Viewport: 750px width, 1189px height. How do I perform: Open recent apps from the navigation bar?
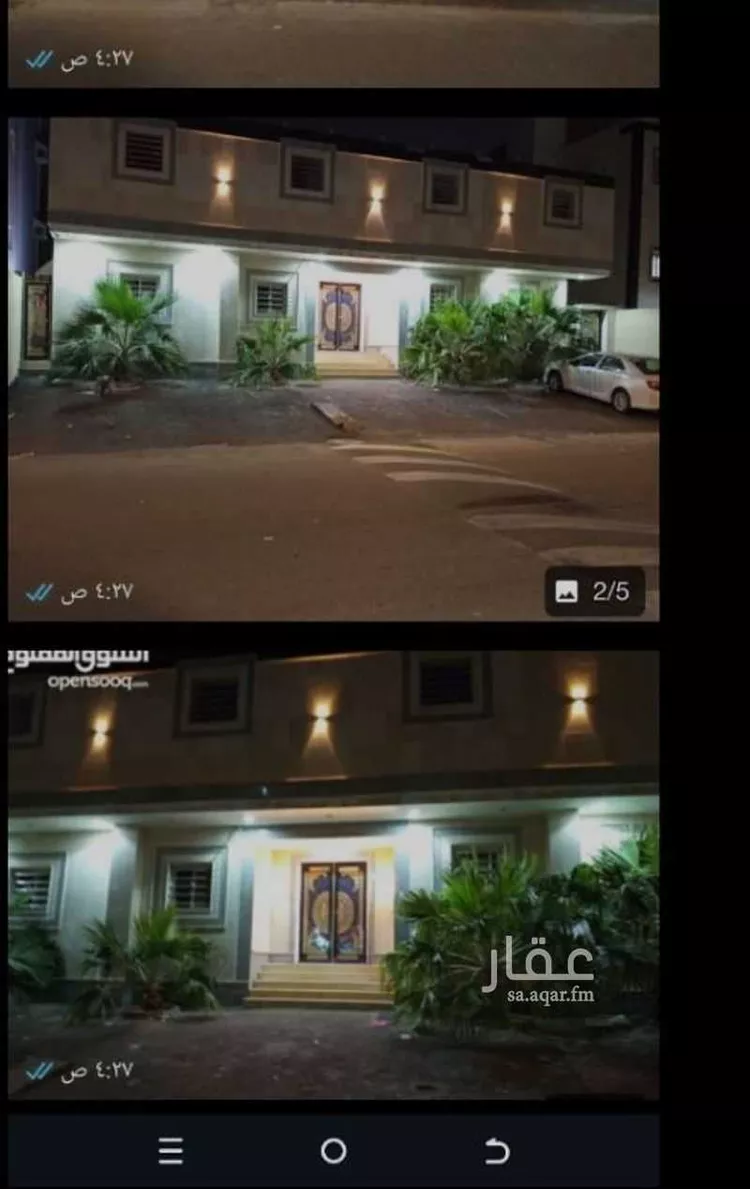171,1151
